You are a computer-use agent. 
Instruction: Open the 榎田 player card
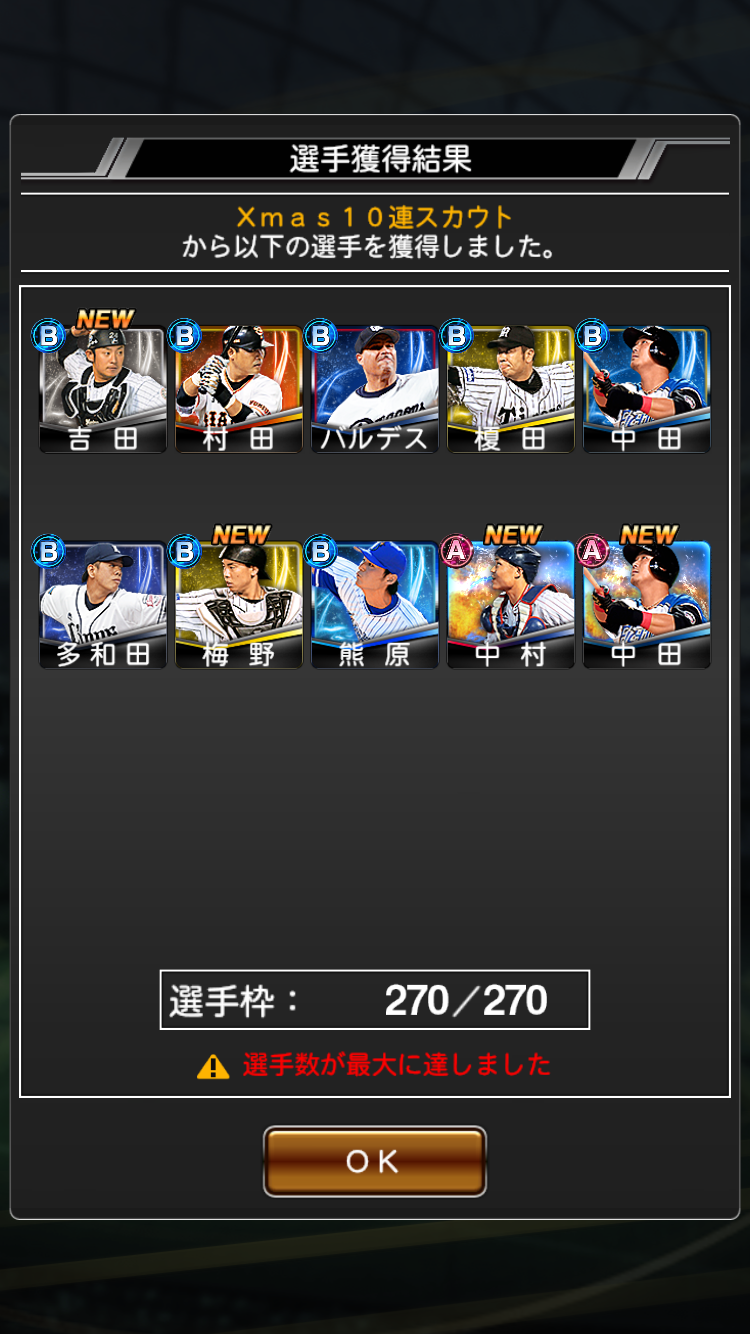tap(511, 390)
